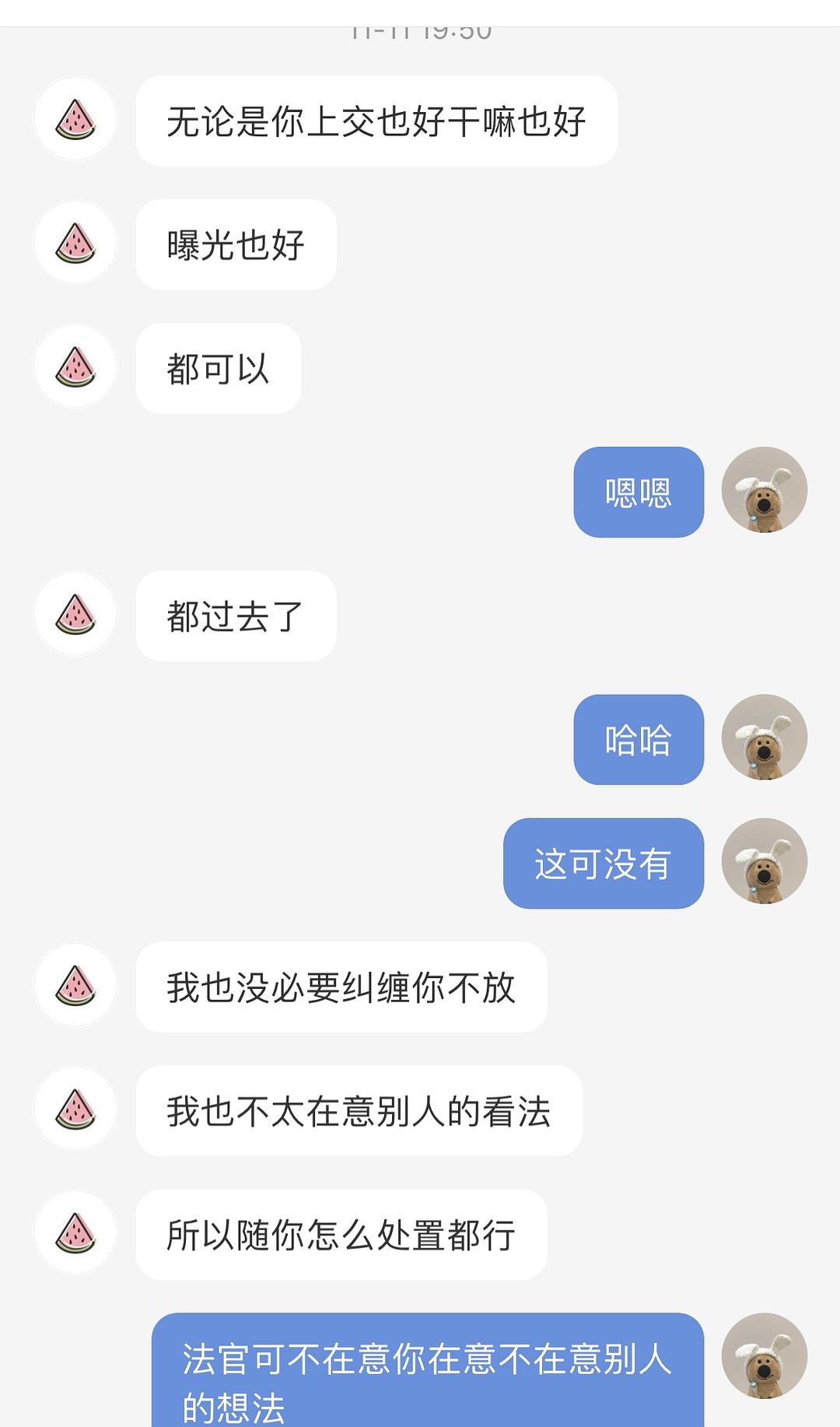Image resolution: width=840 pixels, height=1427 pixels.
Task: Tap watermelon avatar next to "都可以"
Action: [75, 366]
